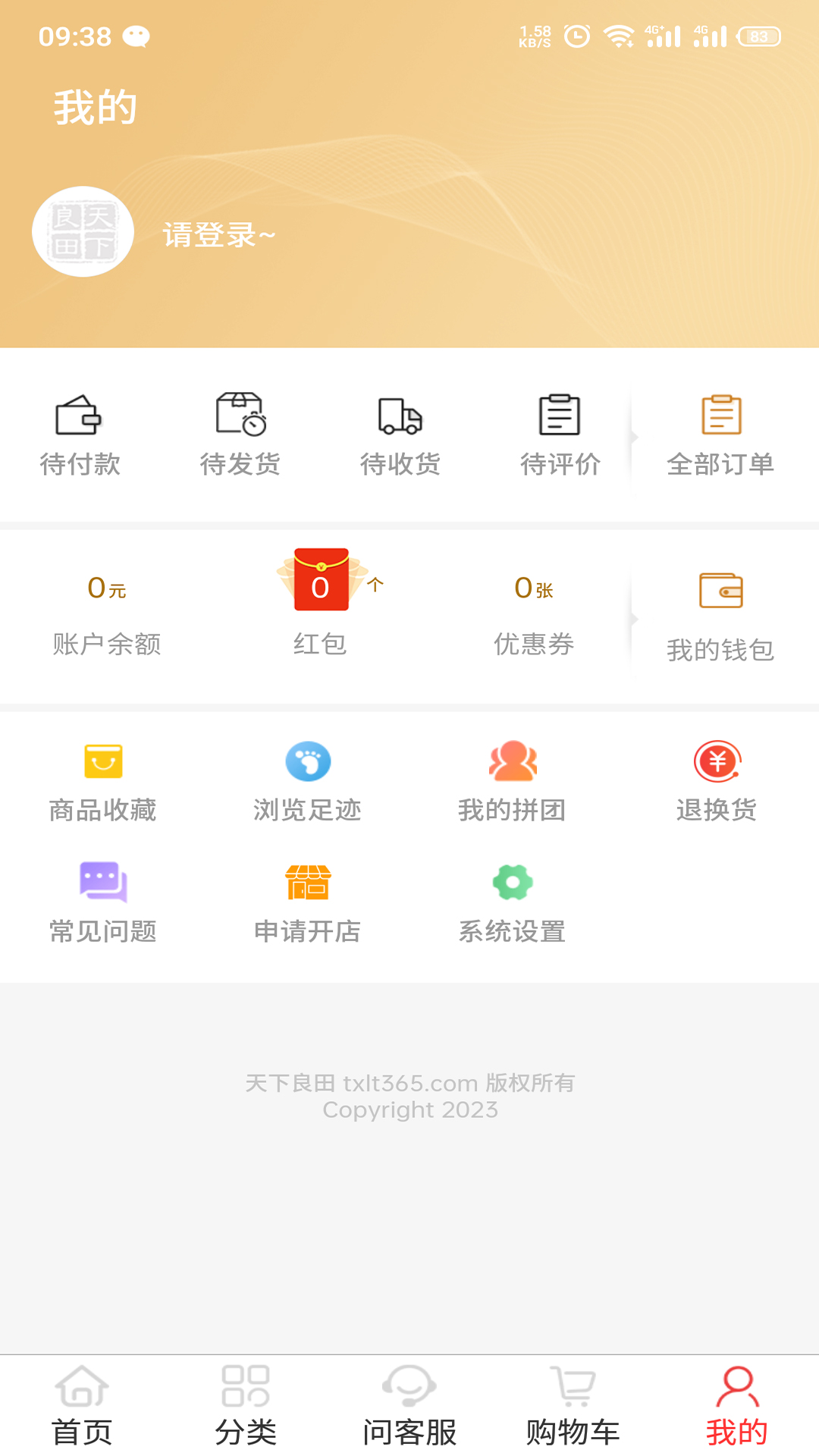Switch to the 首页 tab
Viewport: 819px width, 1456px height.
pos(82,1406)
